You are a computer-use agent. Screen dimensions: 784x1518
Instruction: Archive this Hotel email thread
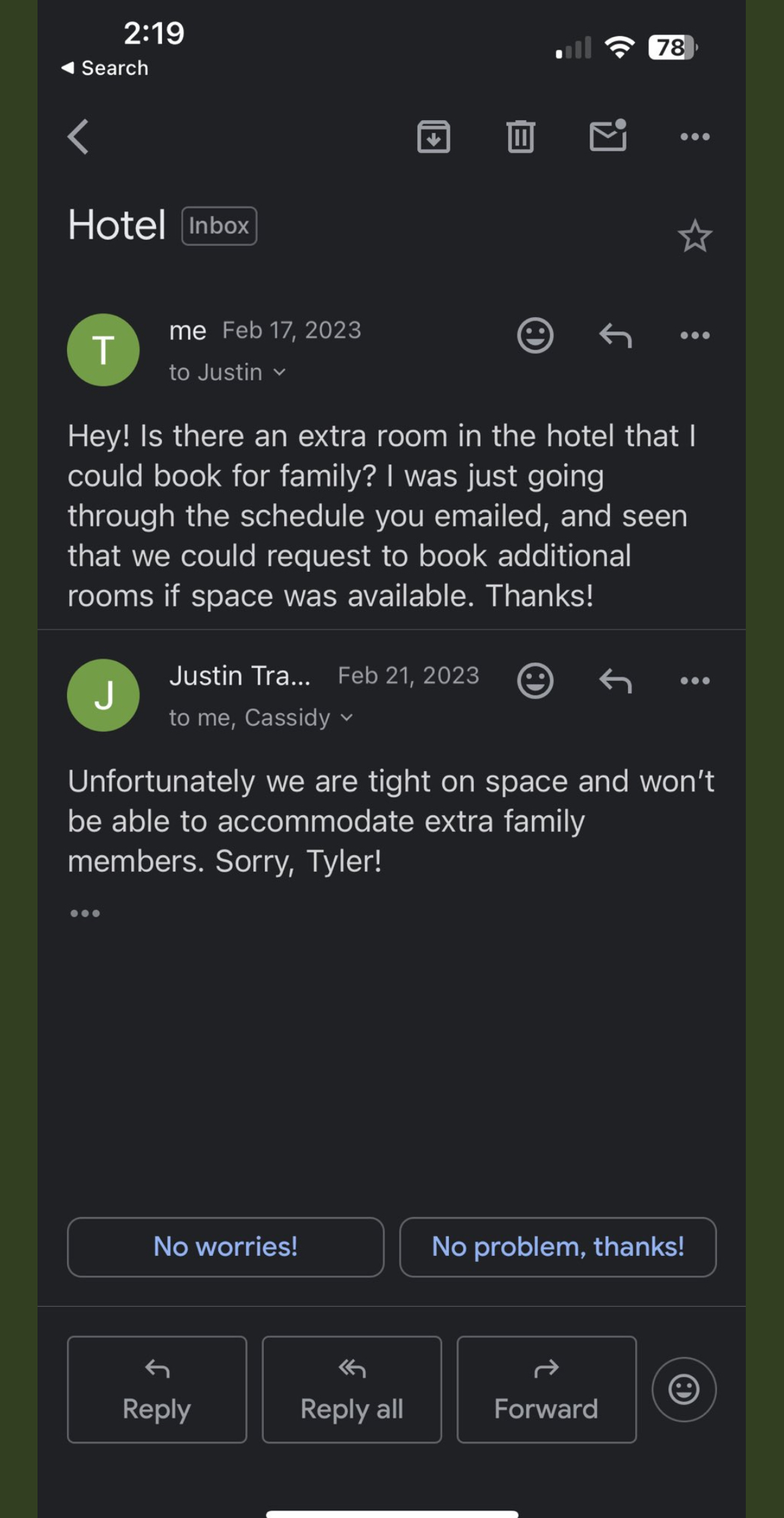(x=434, y=137)
